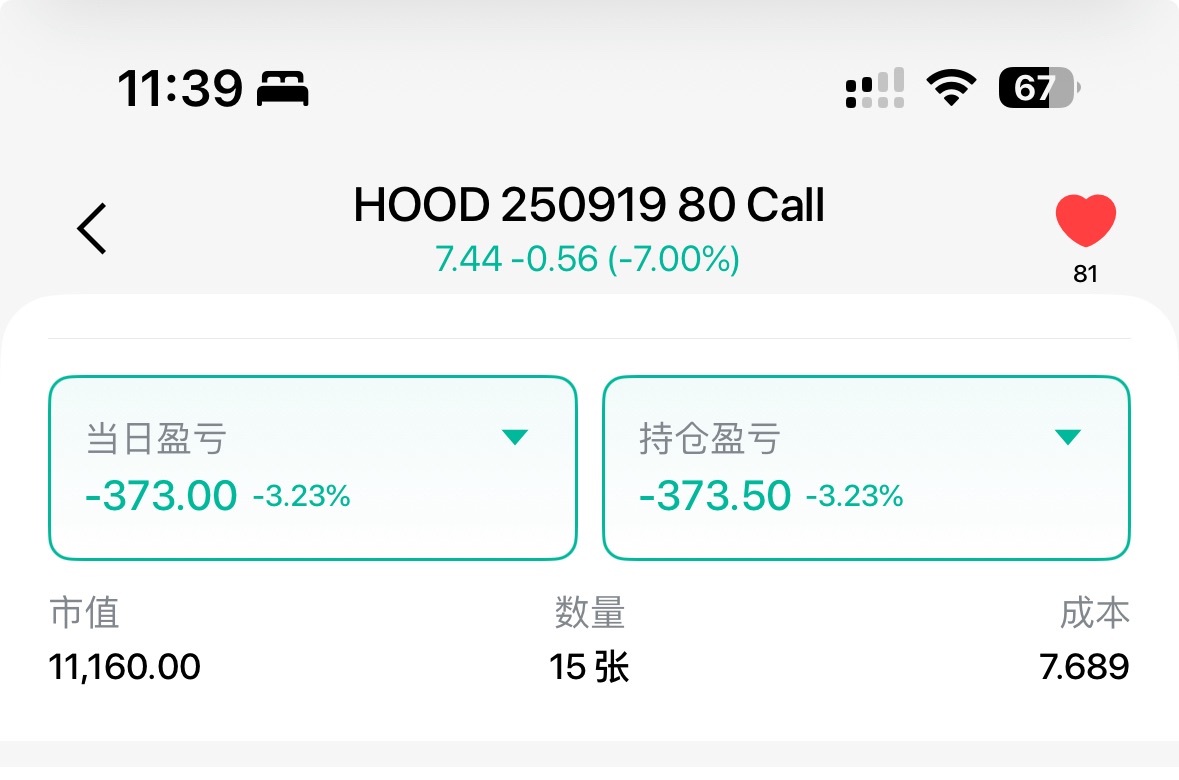The width and height of the screenshot is (1179, 780).
Task: Tap the red heart favorite icon
Action: pyautogui.click(x=1085, y=222)
